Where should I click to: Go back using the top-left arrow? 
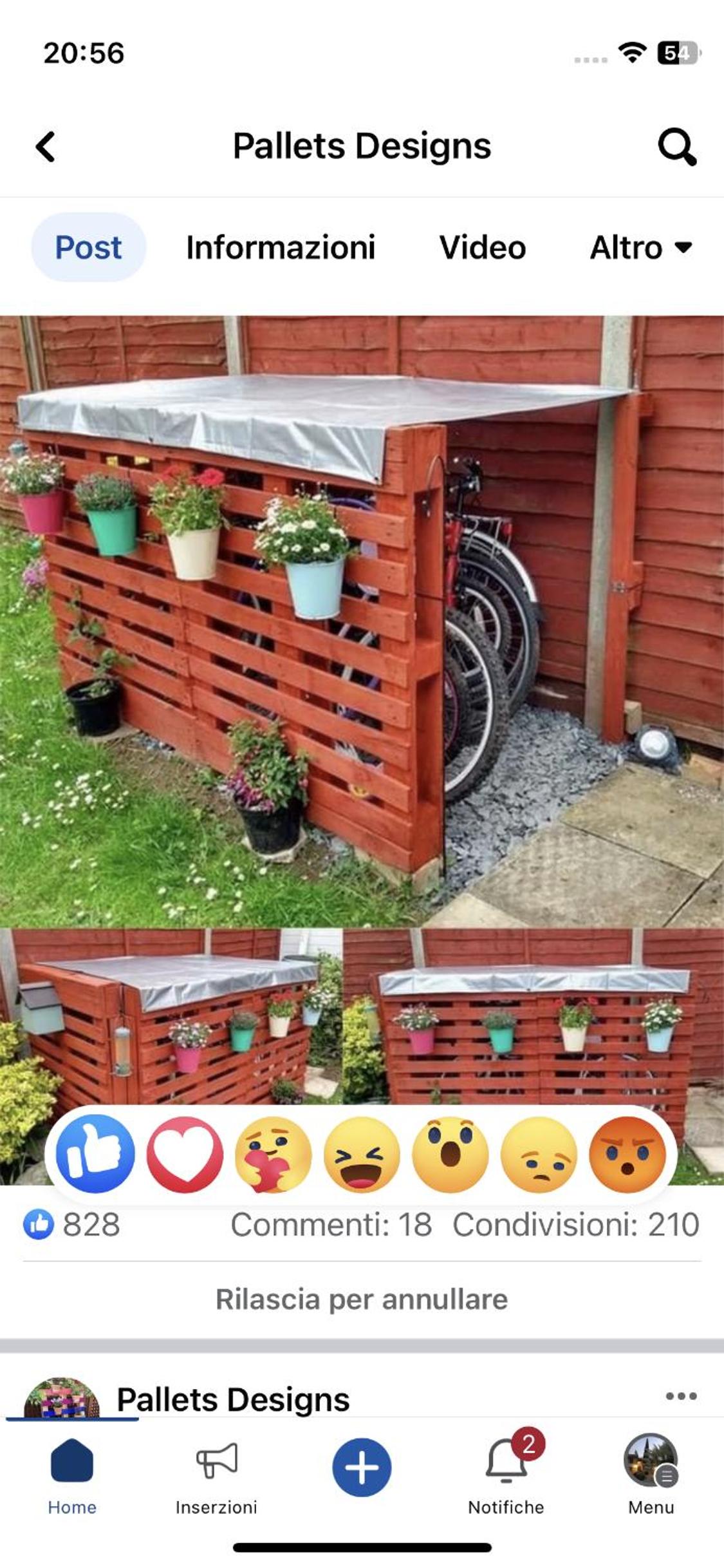(x=45, y=146)
